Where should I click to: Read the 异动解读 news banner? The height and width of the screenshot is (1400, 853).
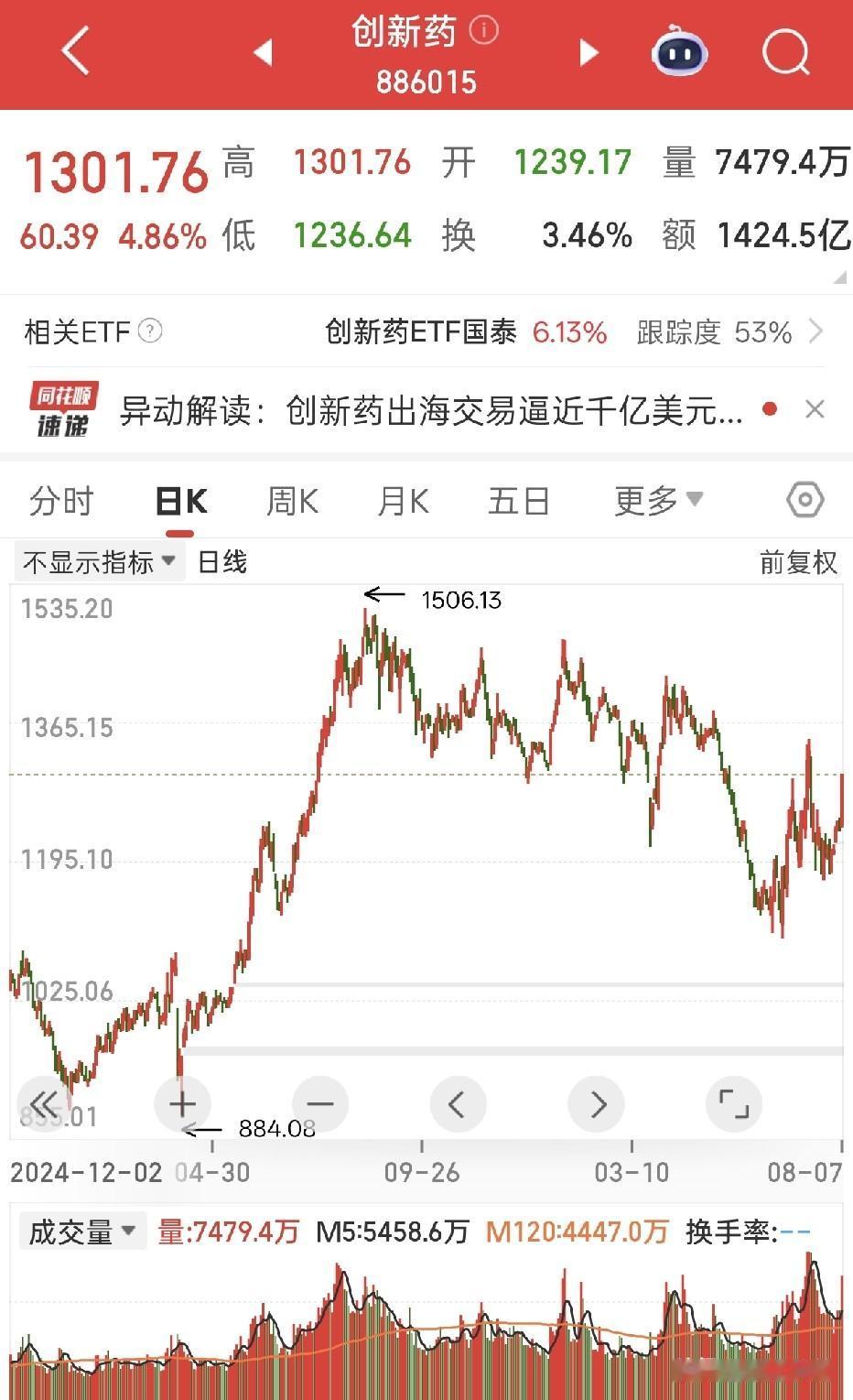click(432, 411)
